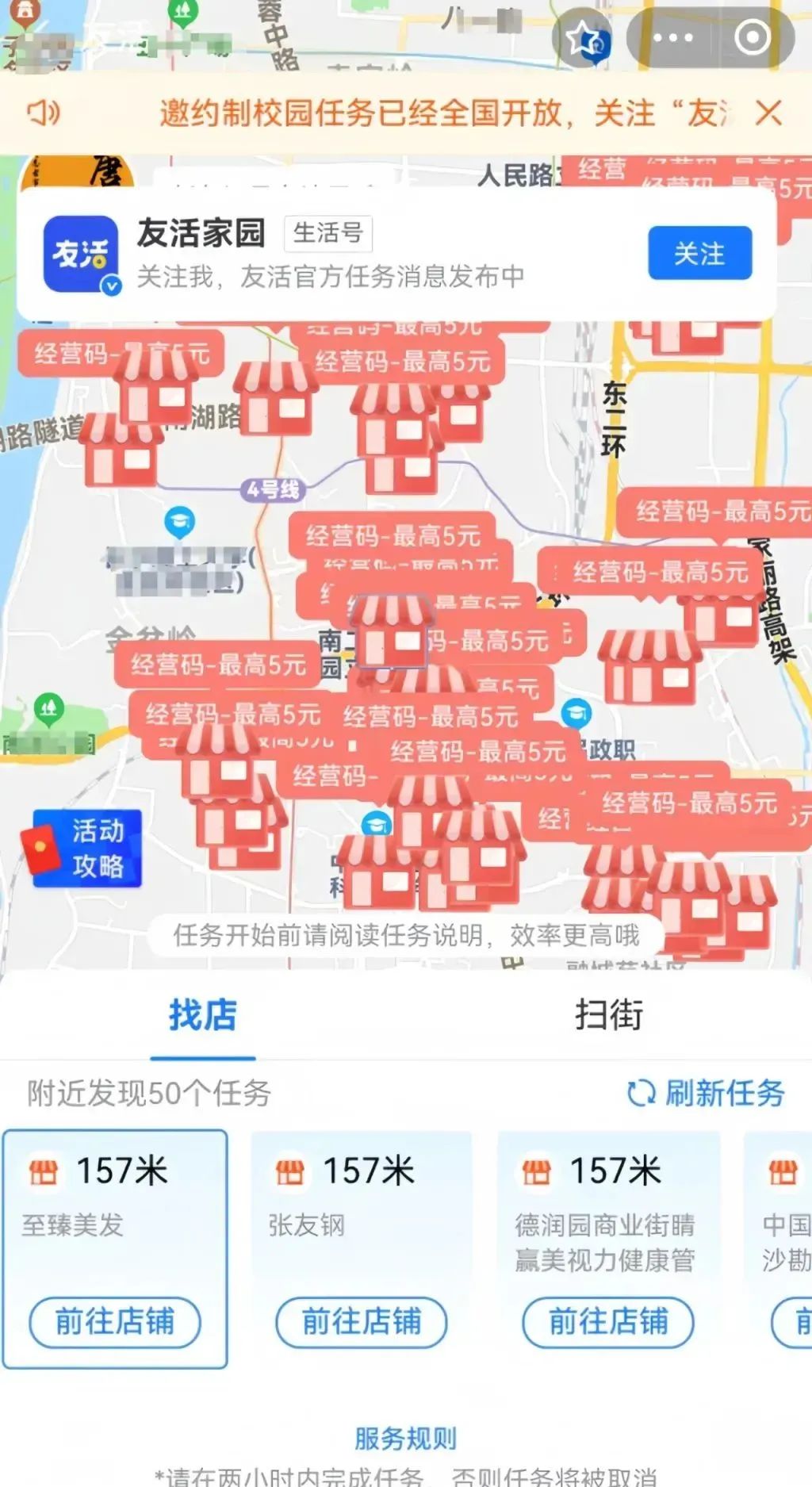Open the mini program more-options menu
The height and width of the screenshot is (1487, 812).
point(672,37)
